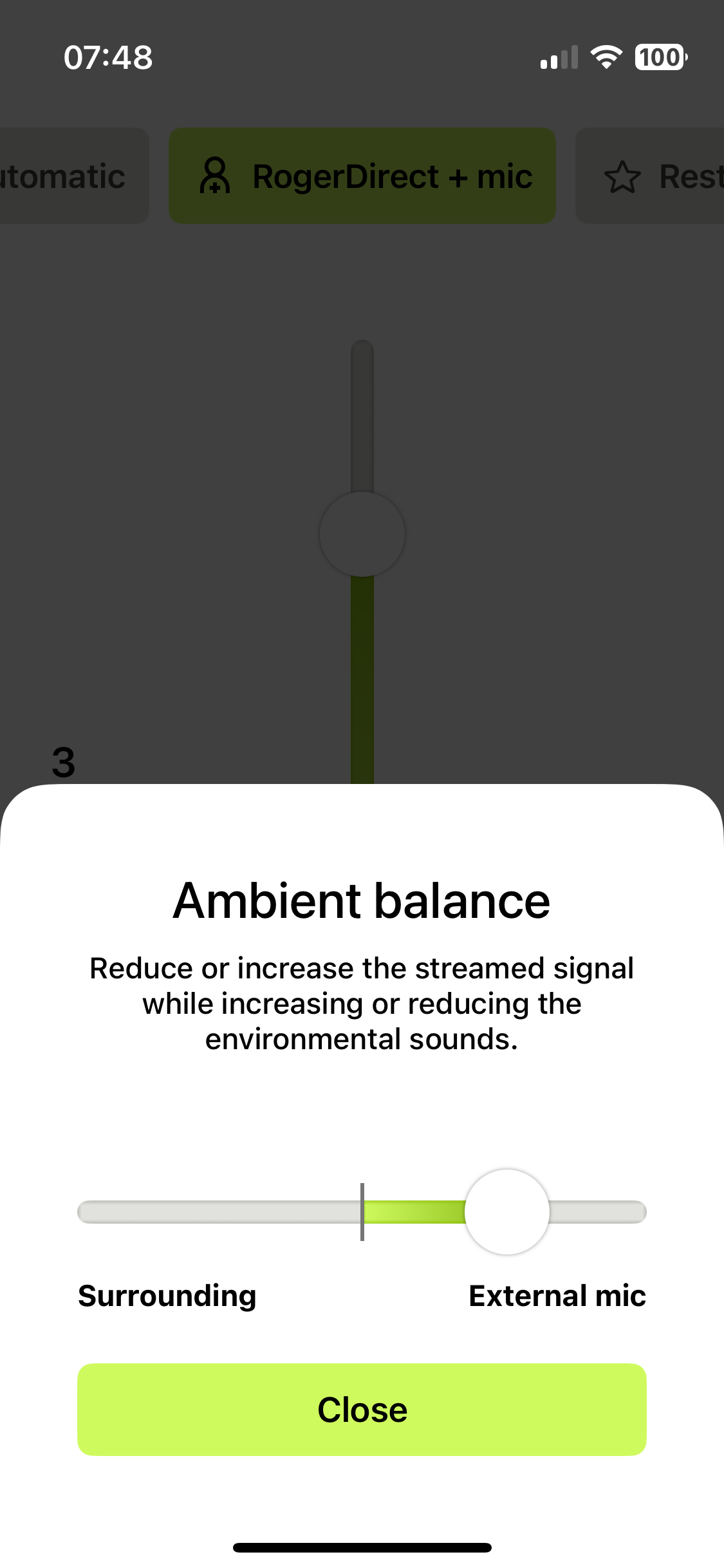The width and height of the screenshot is (724, 1568).
Task: Tap the volume slider knob
Action: 362,534
